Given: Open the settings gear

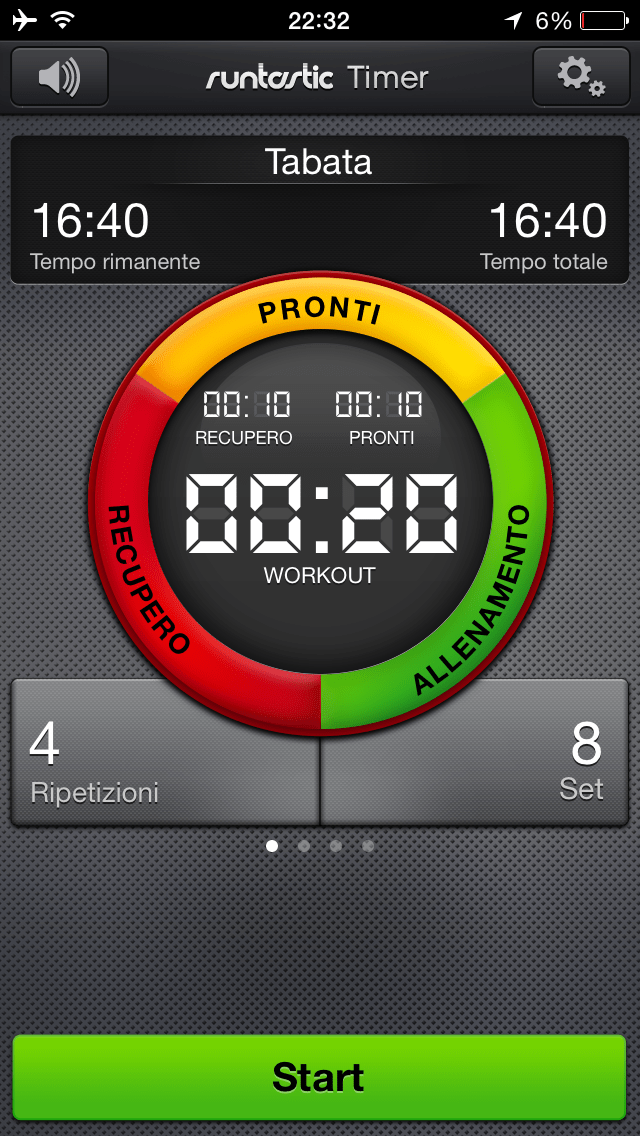Looking at the screenshot, I should [580, 77].
